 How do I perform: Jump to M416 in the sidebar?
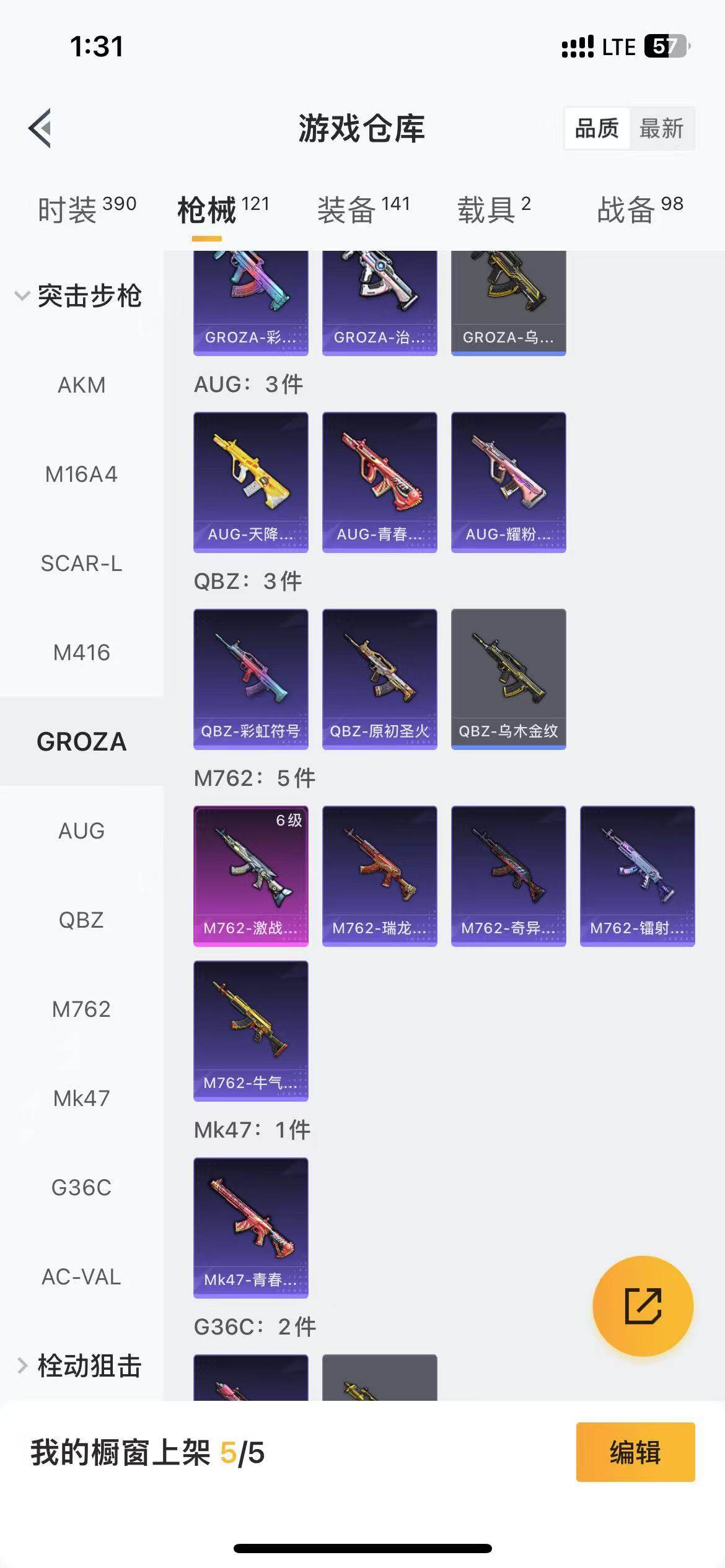click(x=82, y=652)
